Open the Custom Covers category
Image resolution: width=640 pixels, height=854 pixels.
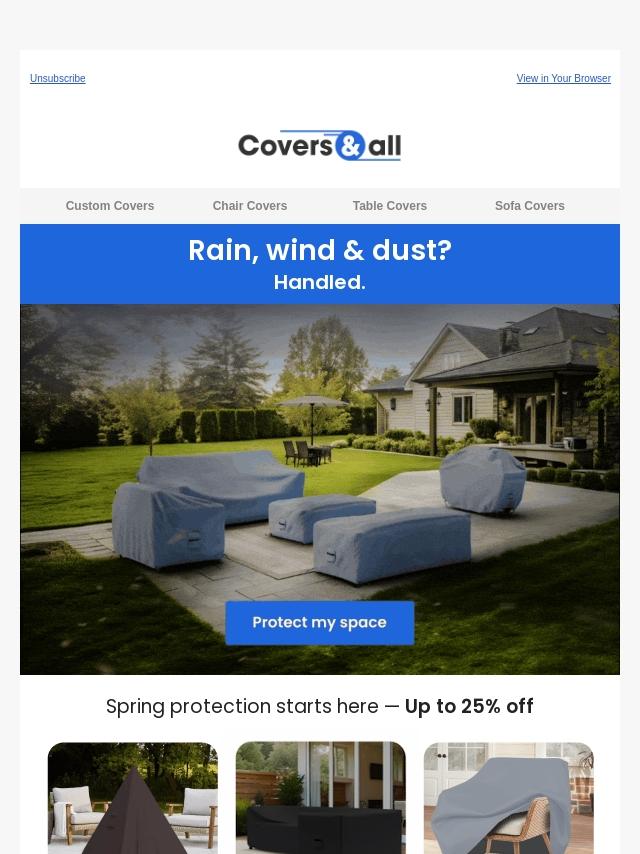tap(110, 206)
